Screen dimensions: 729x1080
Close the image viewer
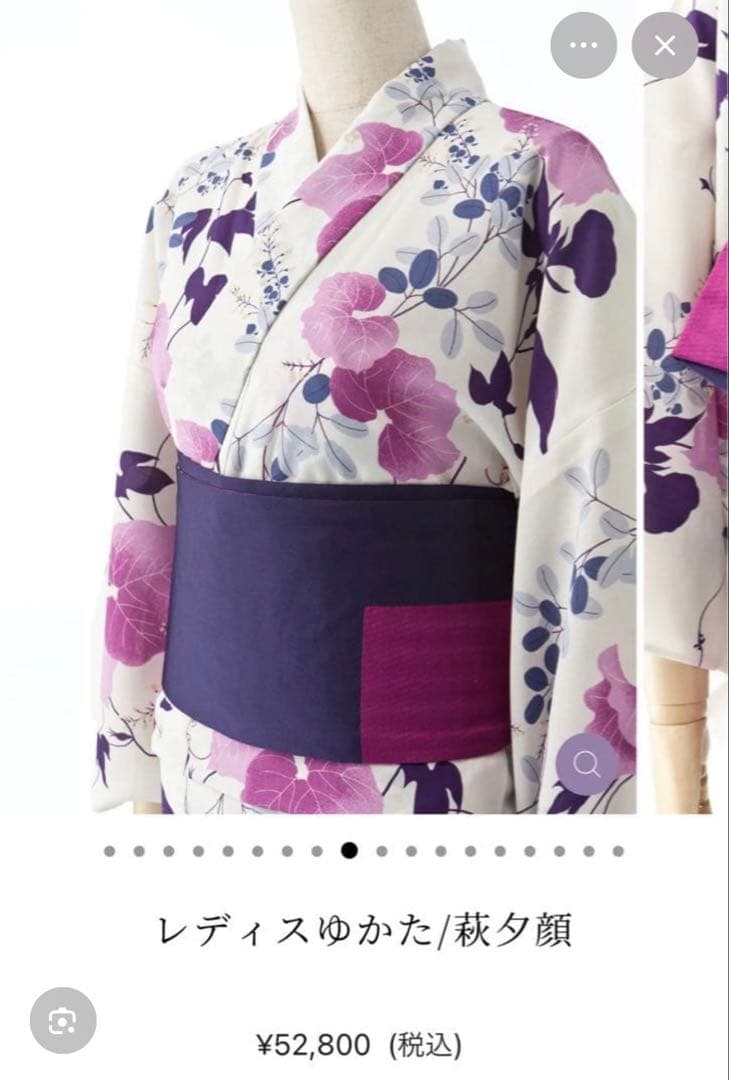[665, 45]
